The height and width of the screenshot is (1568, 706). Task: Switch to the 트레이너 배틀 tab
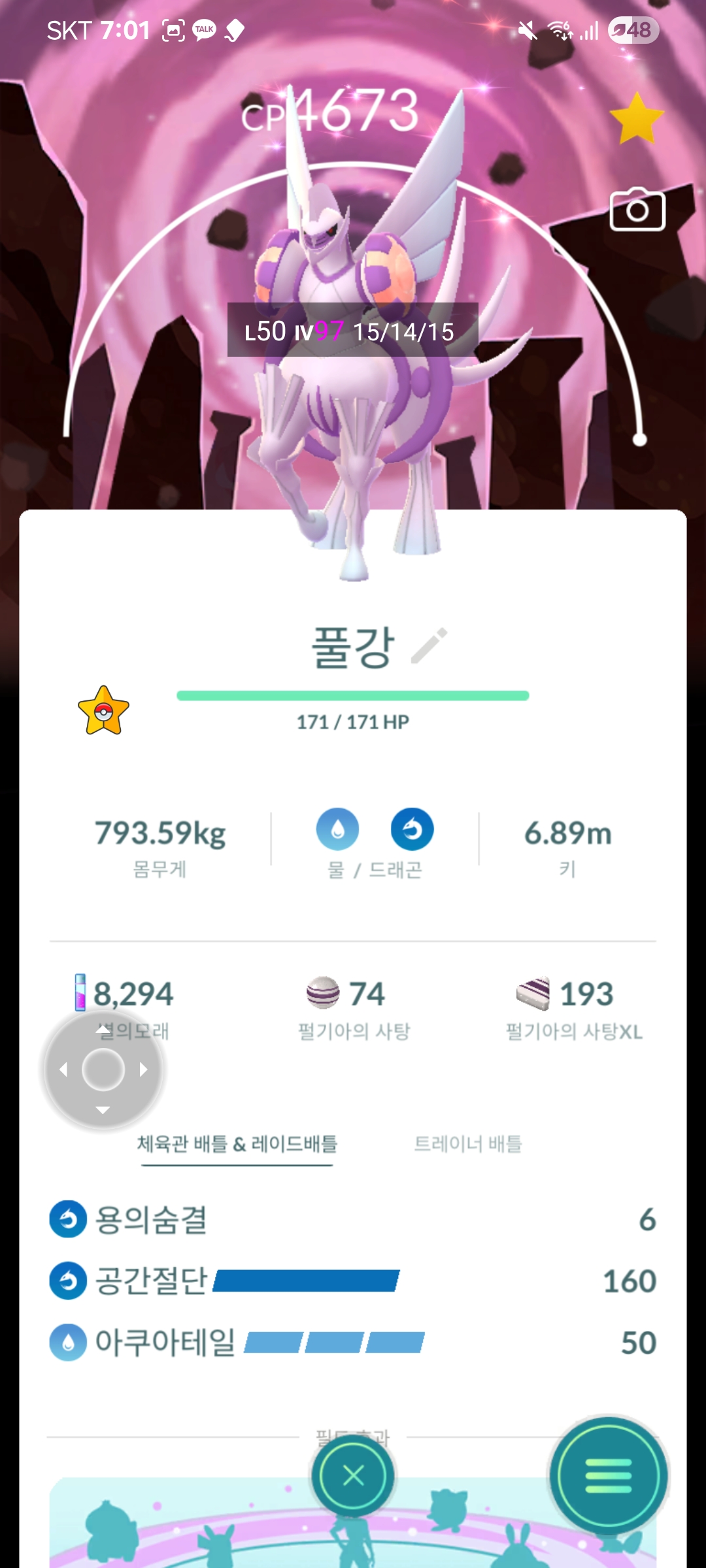click(x=468, y=1143)
